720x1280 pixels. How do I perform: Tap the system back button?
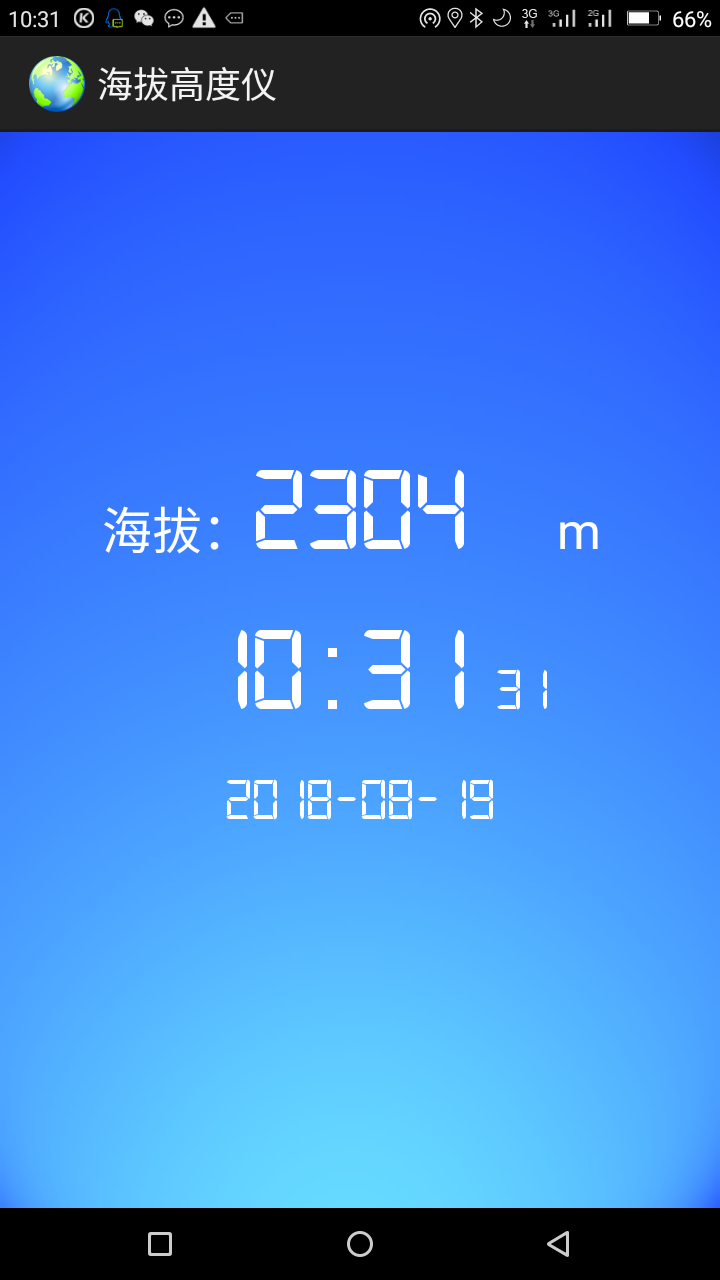click(558, 1243)
